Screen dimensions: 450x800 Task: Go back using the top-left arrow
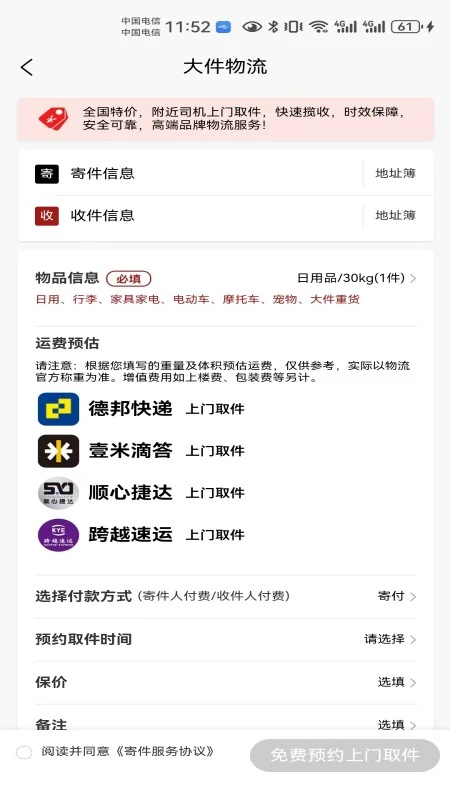[x=27, y=67]
